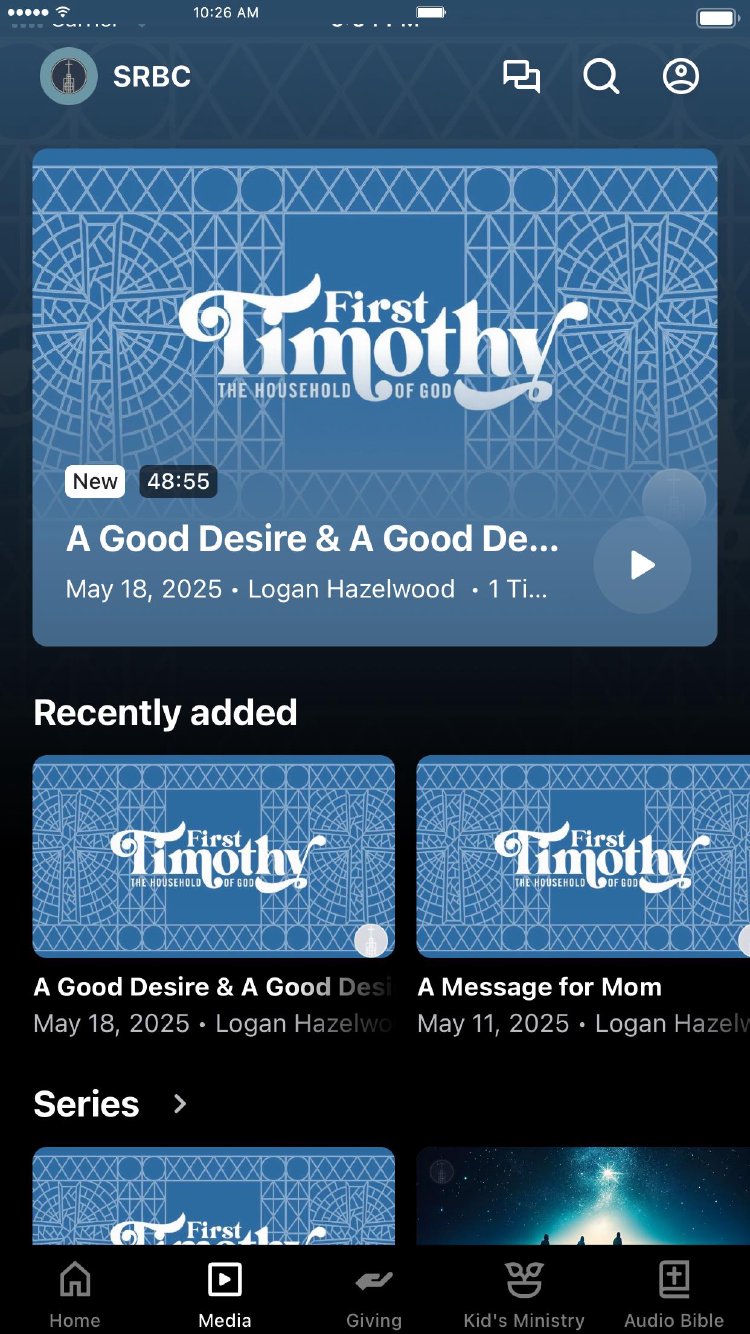Go to the Giving tab
This screenshot has width=750, height=1334.
(374, 1294)
